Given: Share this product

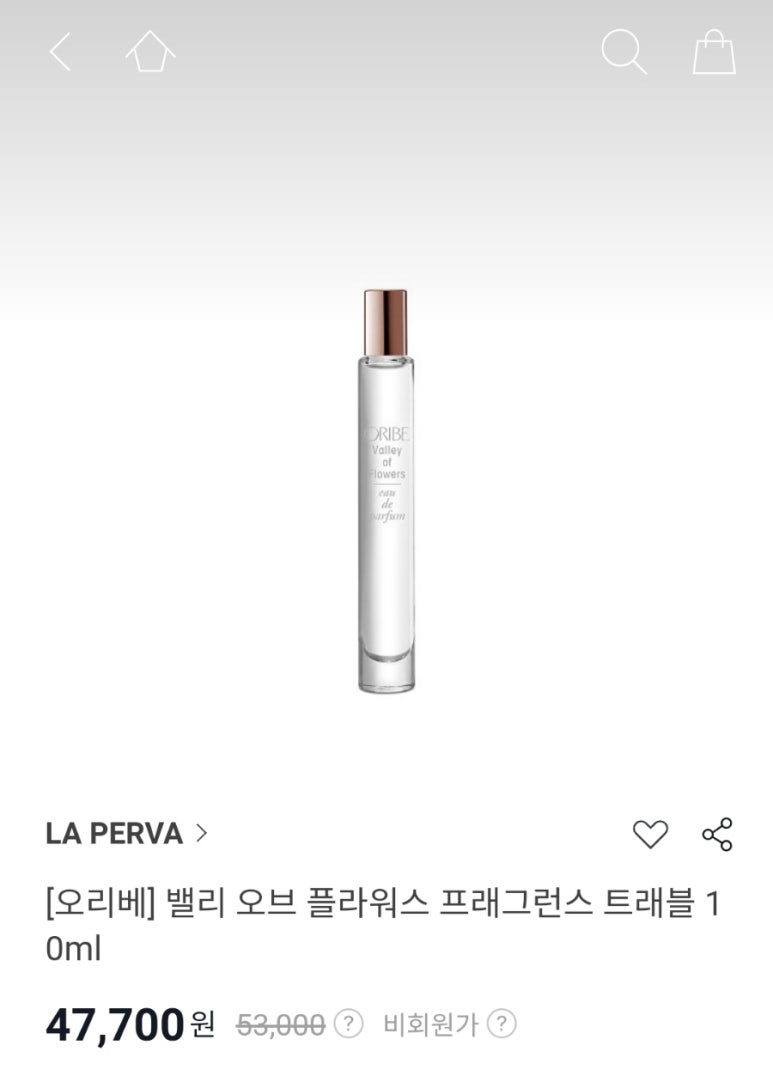Looking at the screenshot, I should click(717, 833).
